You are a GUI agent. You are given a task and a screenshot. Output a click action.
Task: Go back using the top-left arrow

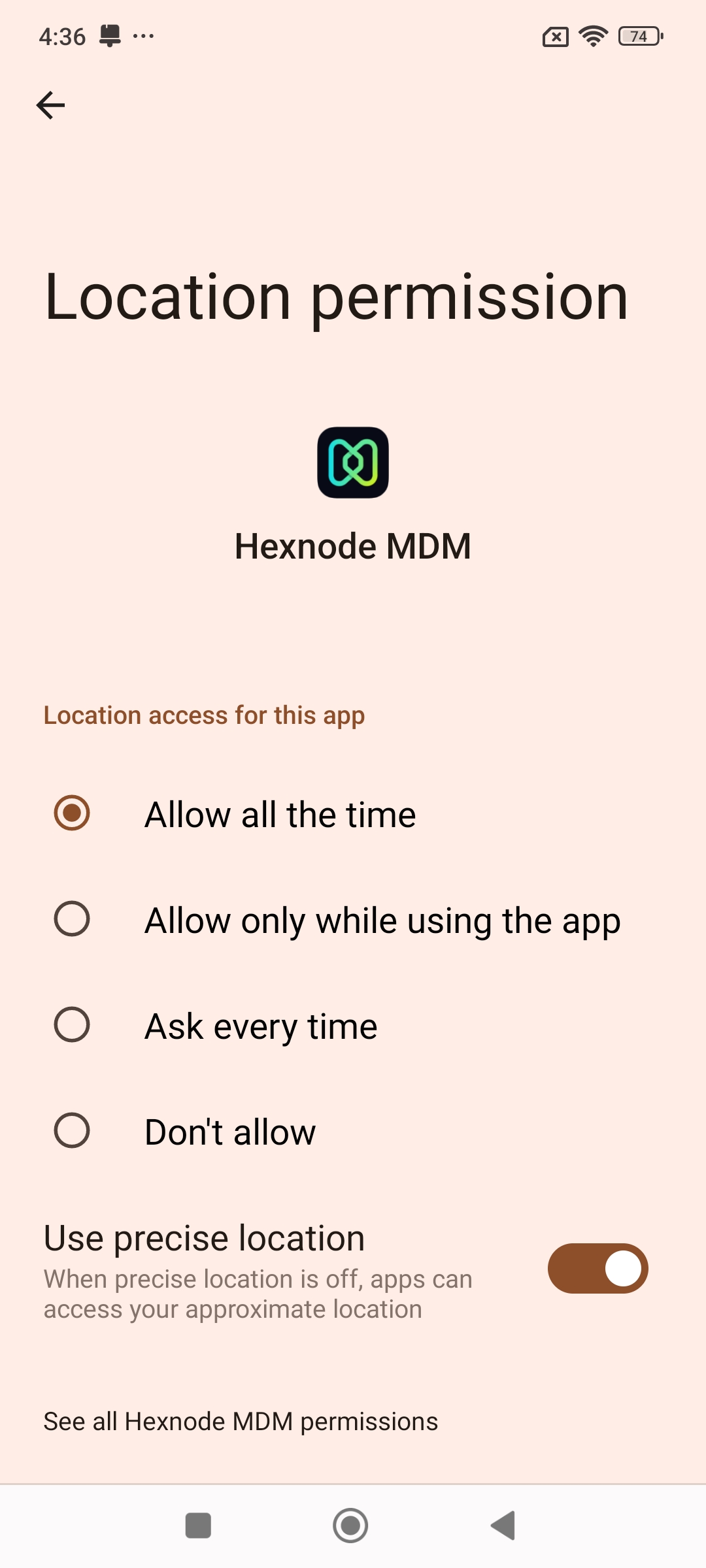pyautogui.click(x=50, y=105)
